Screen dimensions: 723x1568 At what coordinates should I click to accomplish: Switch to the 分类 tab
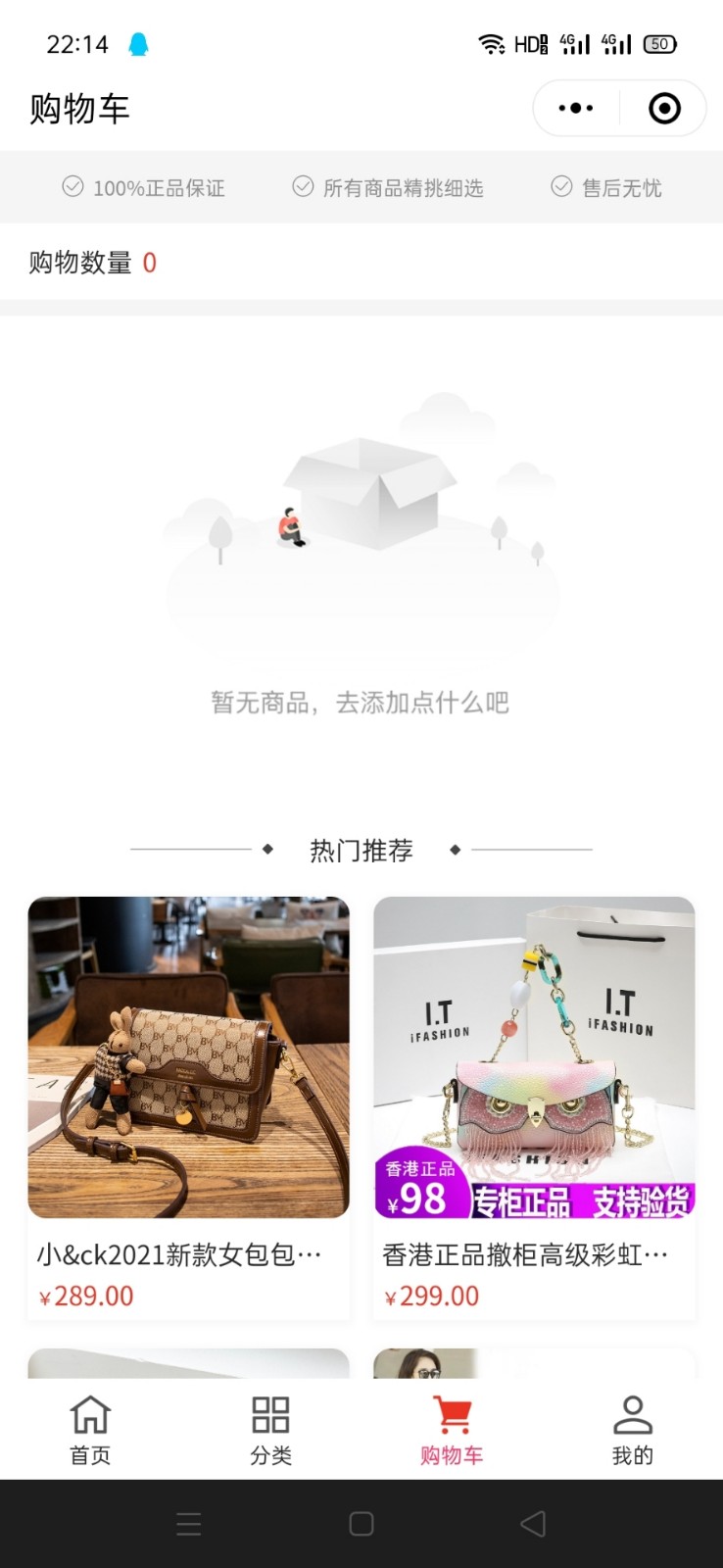[270, 1431]
